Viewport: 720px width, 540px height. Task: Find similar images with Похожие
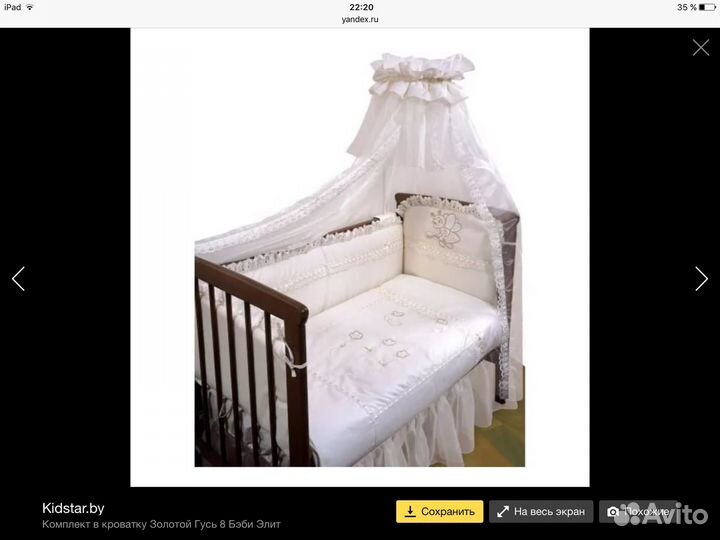pos(640,512)
